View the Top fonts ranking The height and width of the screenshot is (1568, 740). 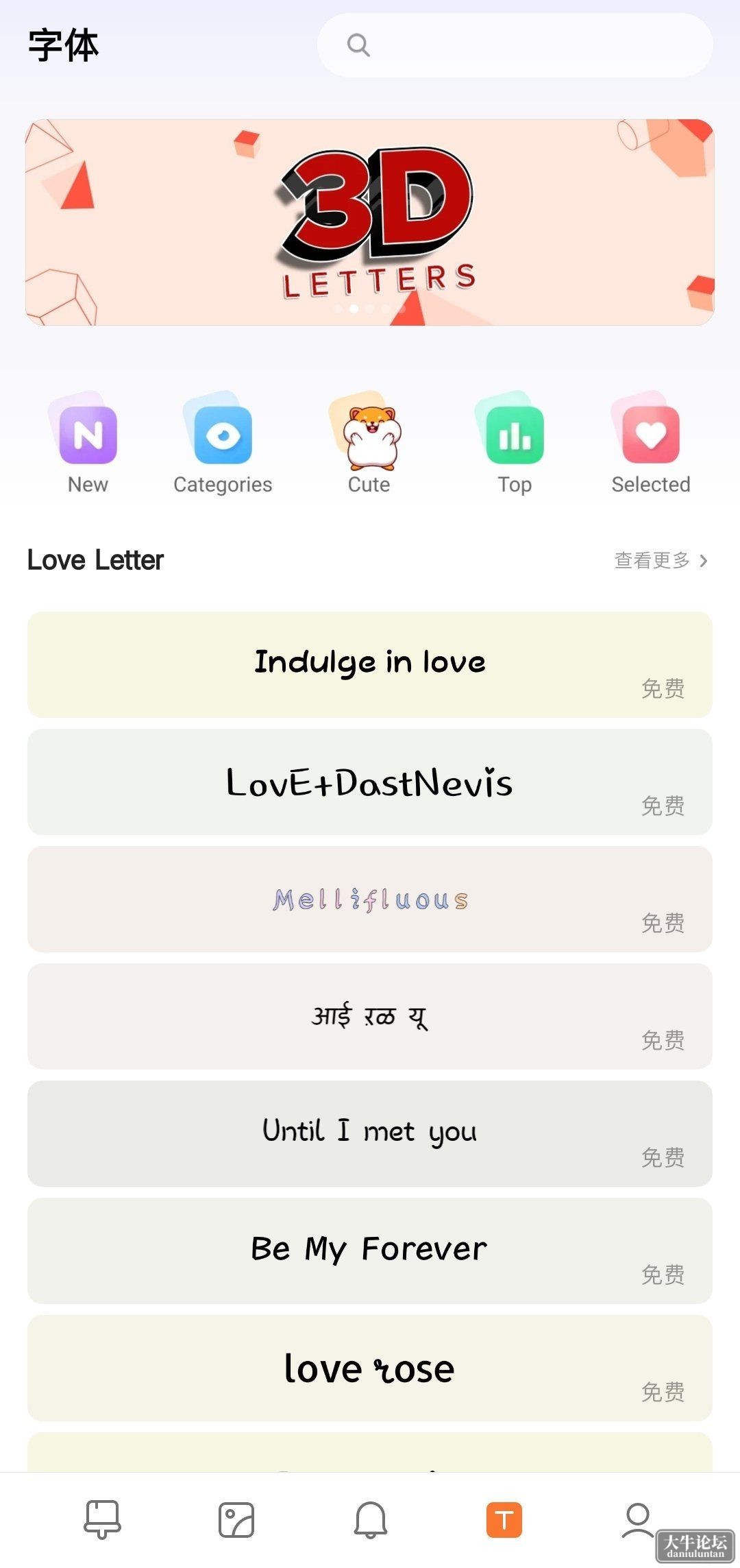click(515, 443)
